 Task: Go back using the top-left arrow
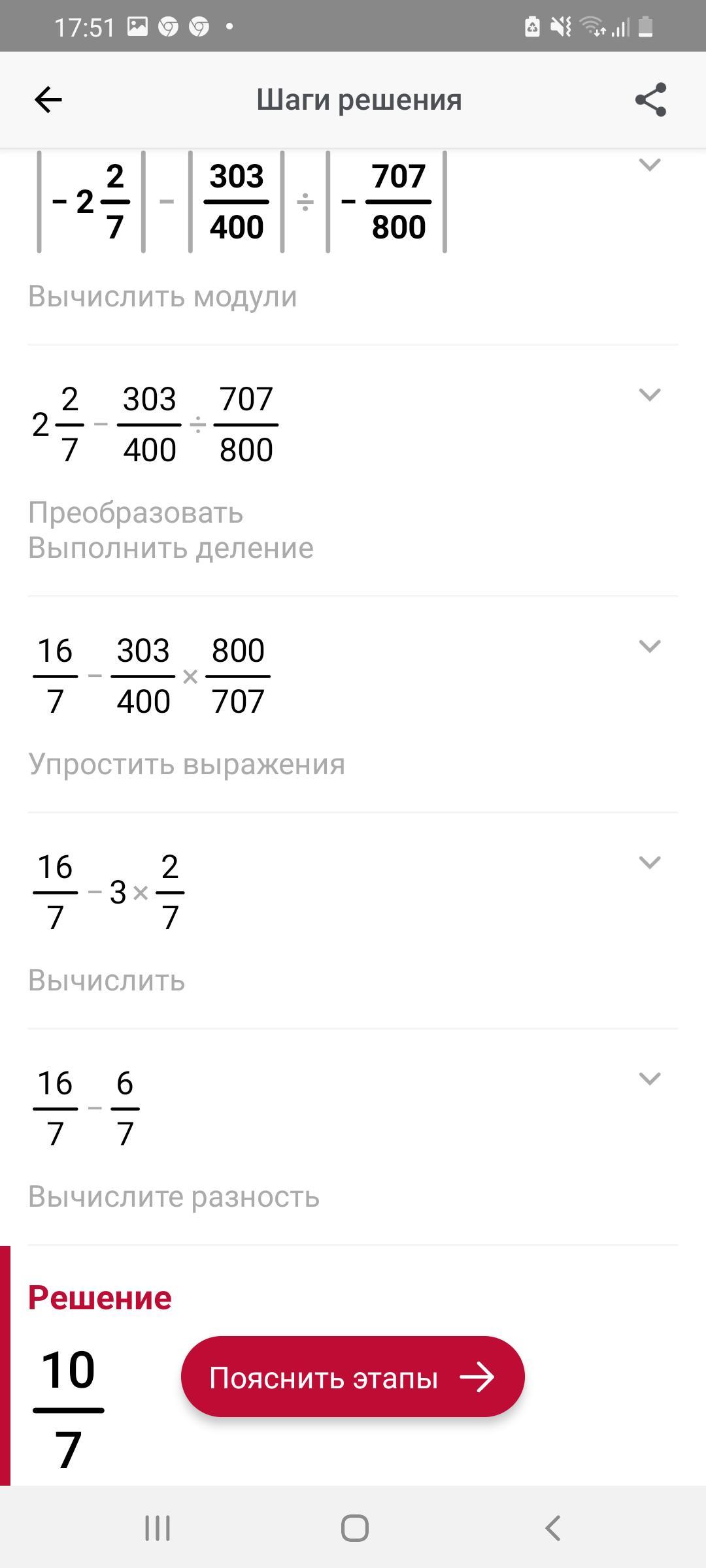pos(48,100)
